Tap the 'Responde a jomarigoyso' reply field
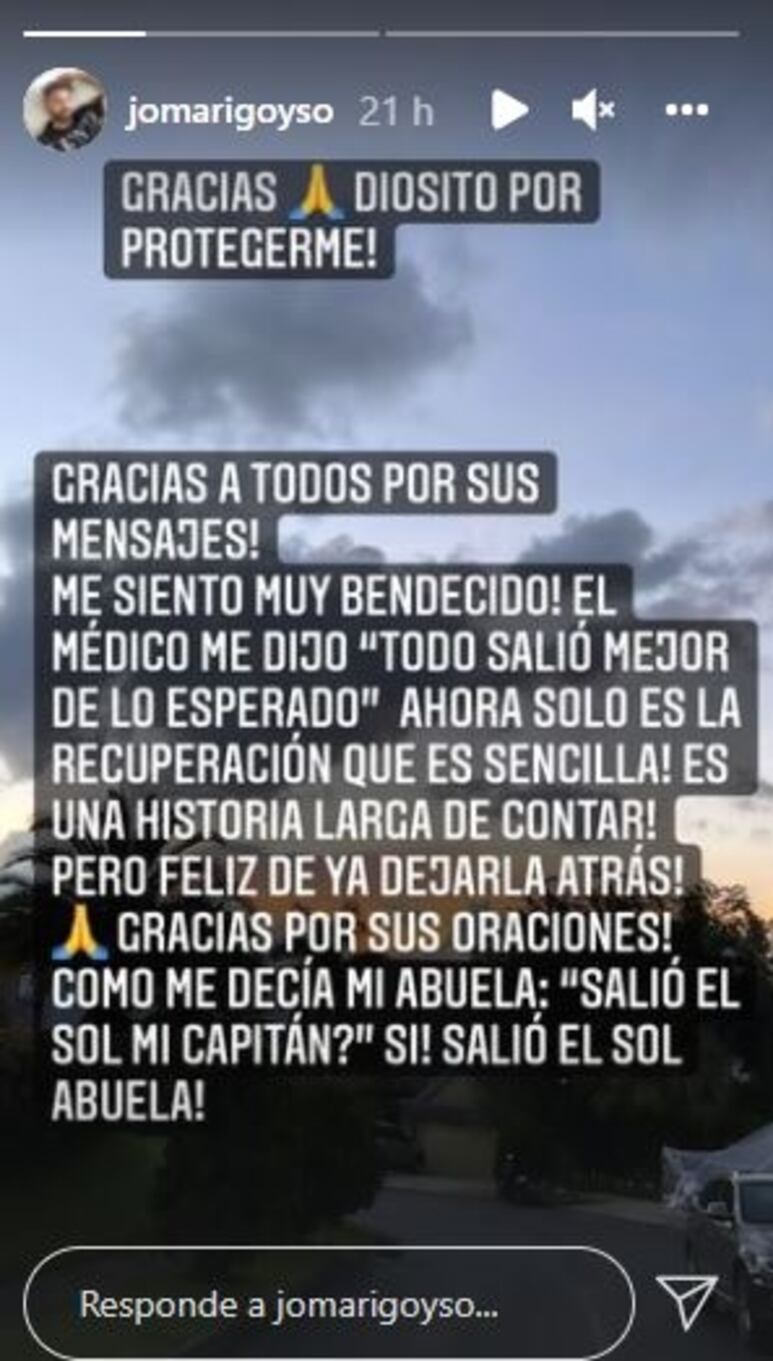773x1361 pixels. (329, 1304)
